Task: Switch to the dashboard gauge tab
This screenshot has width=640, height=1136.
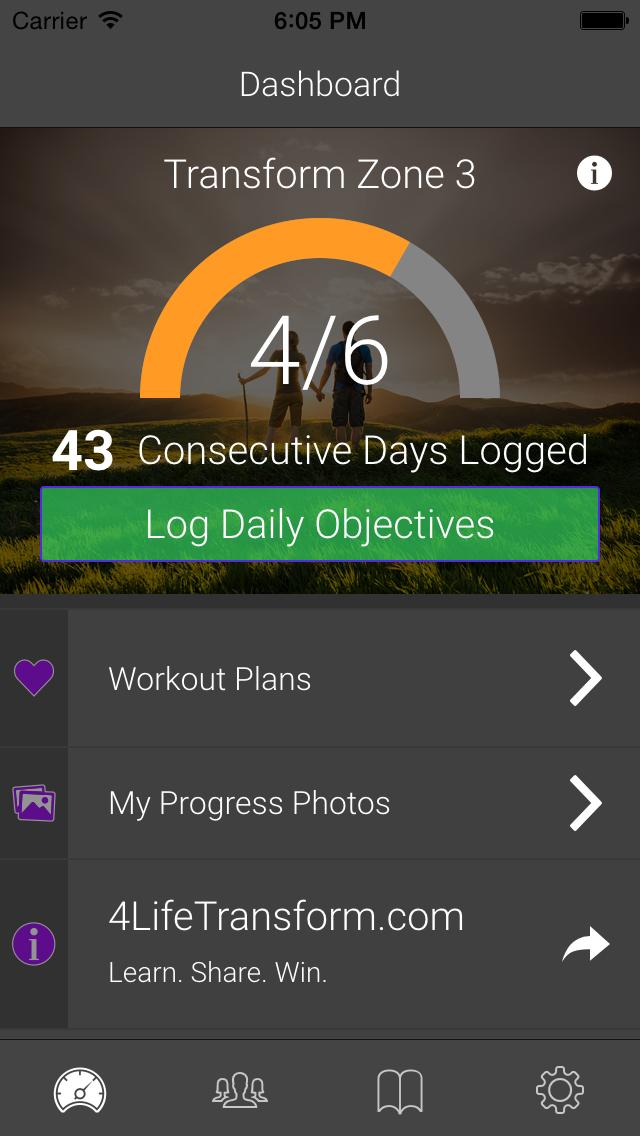Action: pyautogui.click(x=80, y=1089)
